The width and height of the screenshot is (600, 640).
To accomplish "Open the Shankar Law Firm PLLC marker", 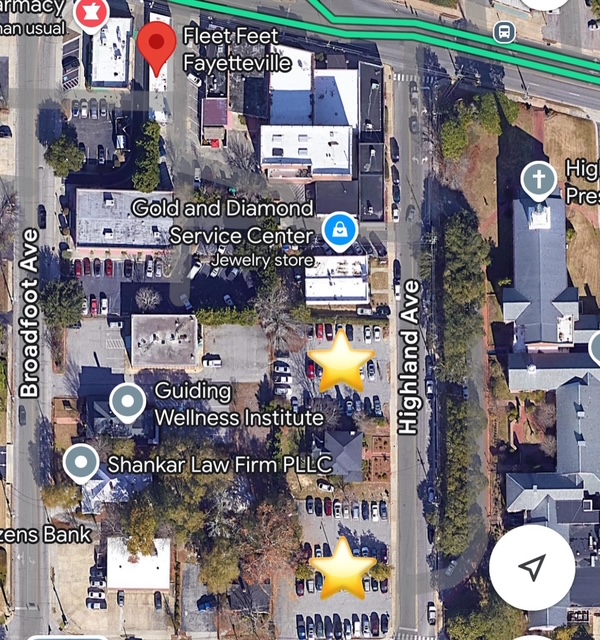I will point(80,463).
